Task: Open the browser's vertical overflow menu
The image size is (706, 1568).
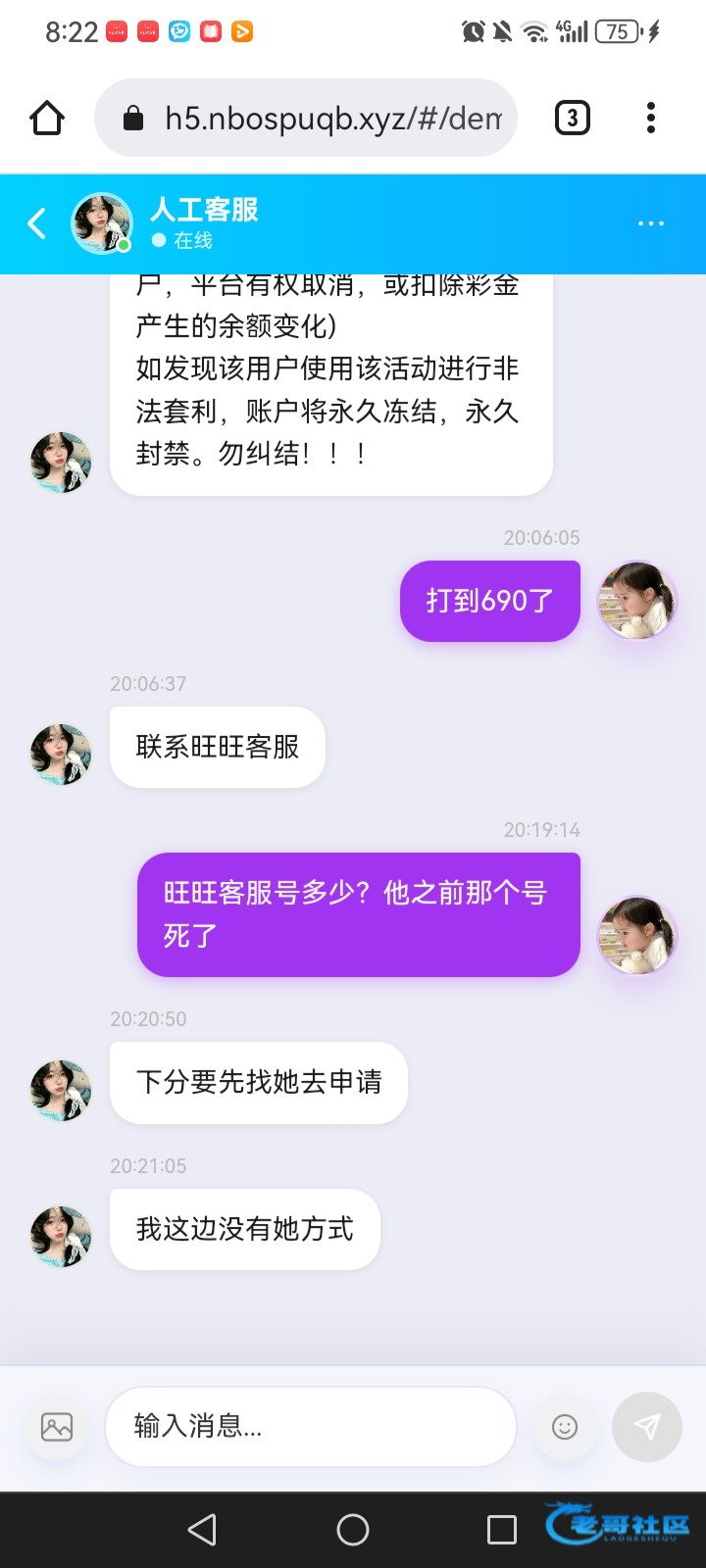Action: tap(651, 119)
